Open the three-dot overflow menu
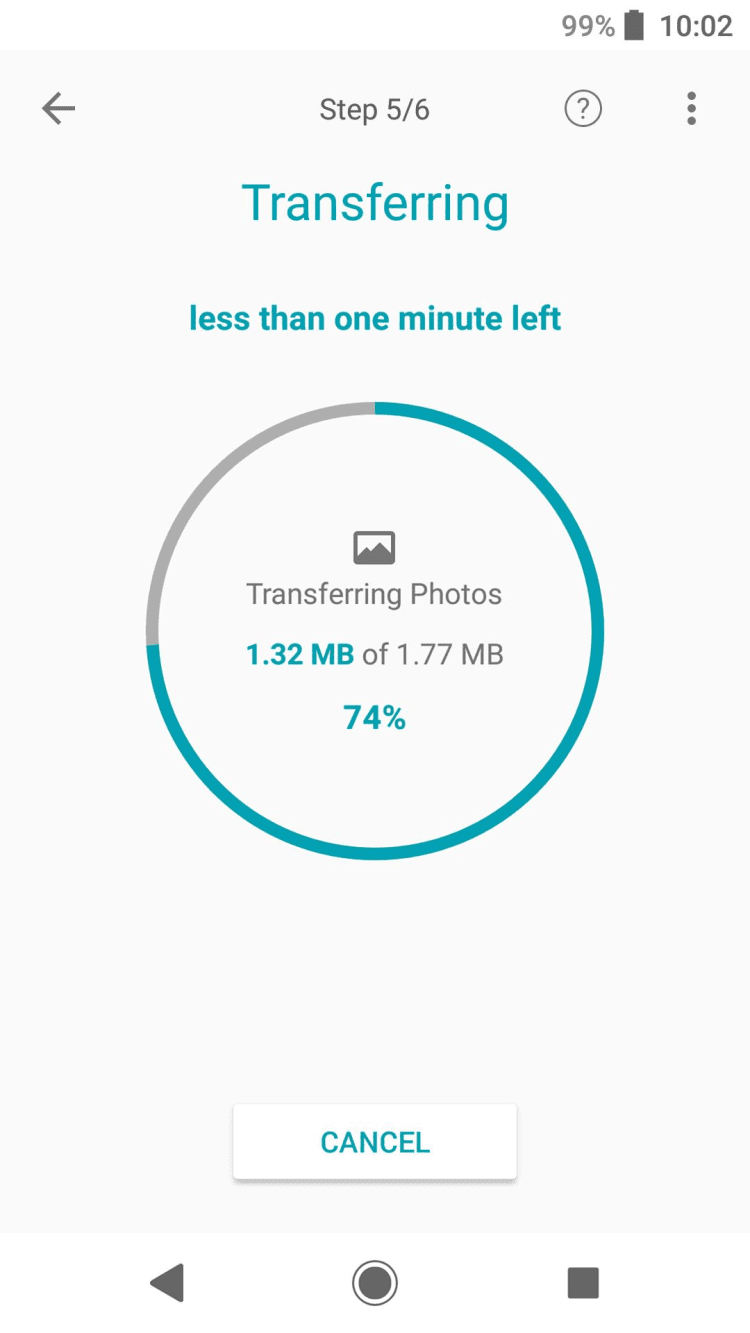 pos(691,109)
